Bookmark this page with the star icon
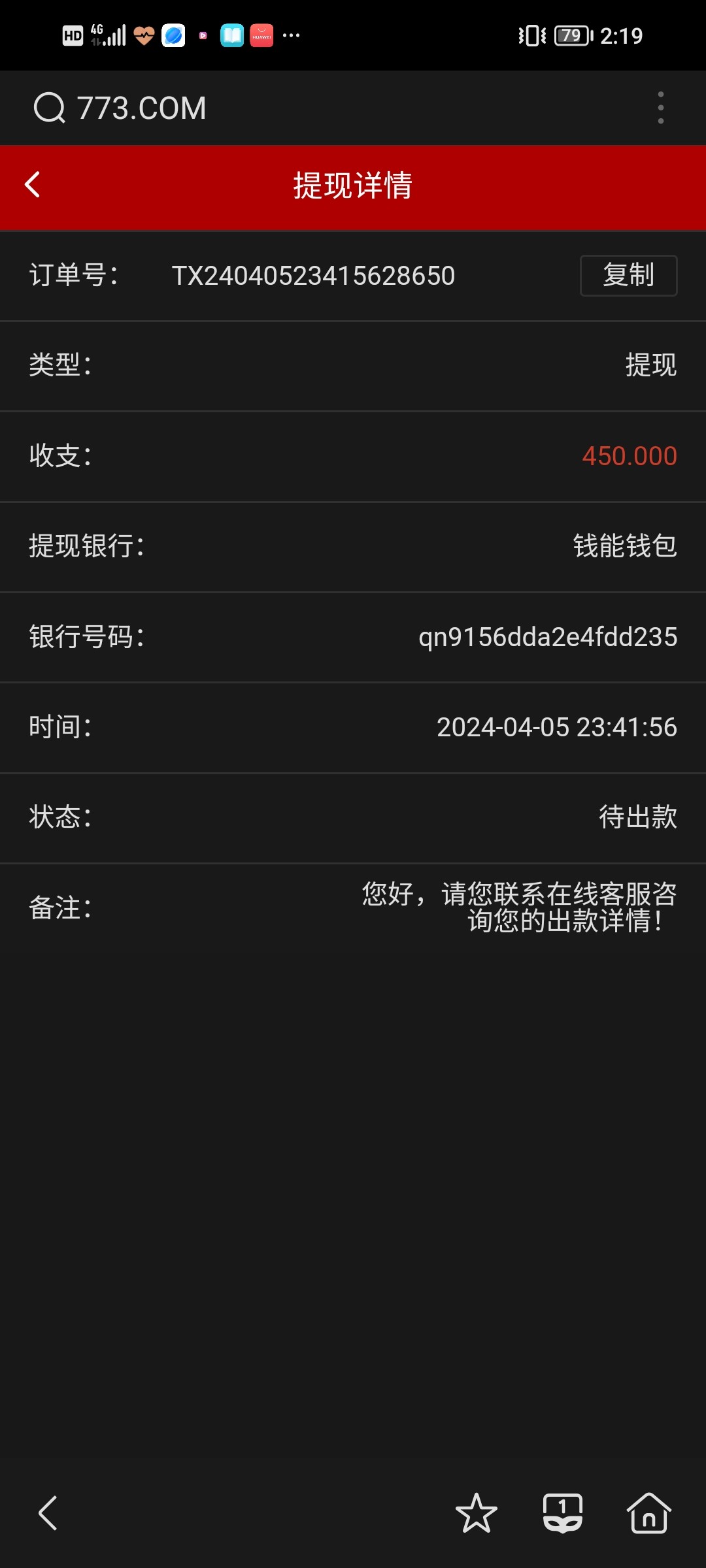 click(x=476, y=1513)
